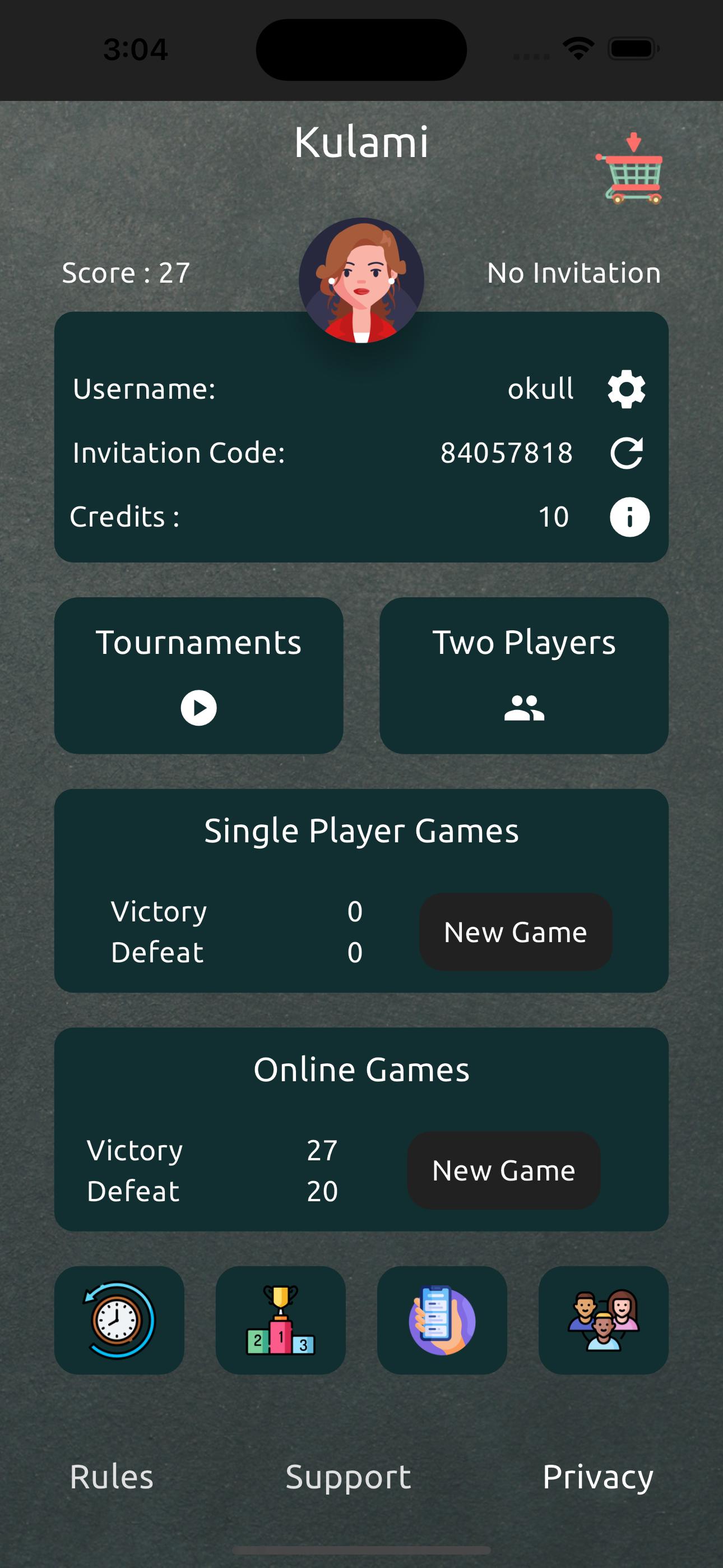Open game history clock tile
Viewport: 723px width, 1568px height.
pos(119,1320)
